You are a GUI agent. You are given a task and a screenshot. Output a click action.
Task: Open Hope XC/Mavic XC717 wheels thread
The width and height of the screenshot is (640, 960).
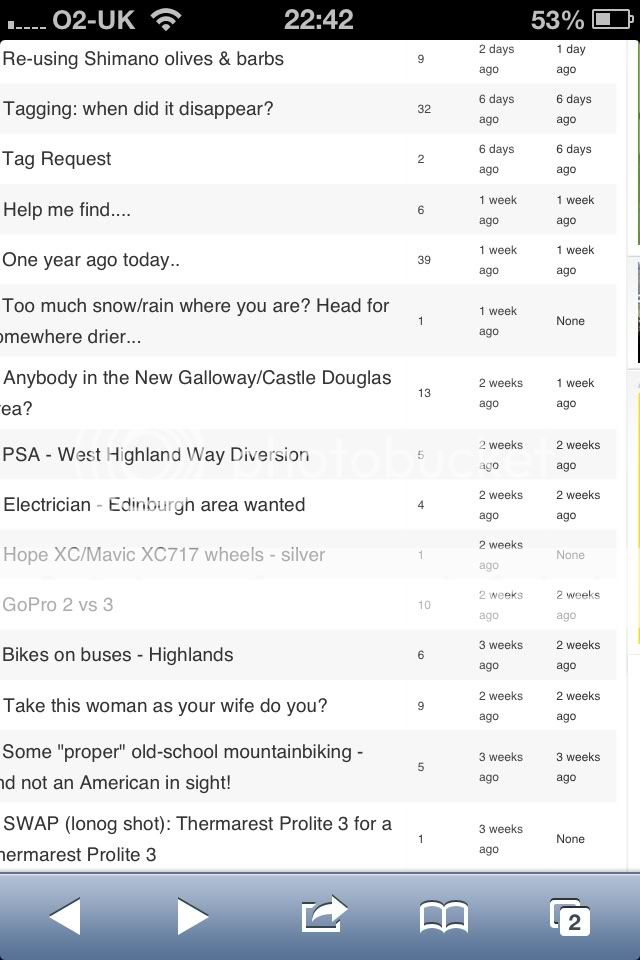pos(164,555)
